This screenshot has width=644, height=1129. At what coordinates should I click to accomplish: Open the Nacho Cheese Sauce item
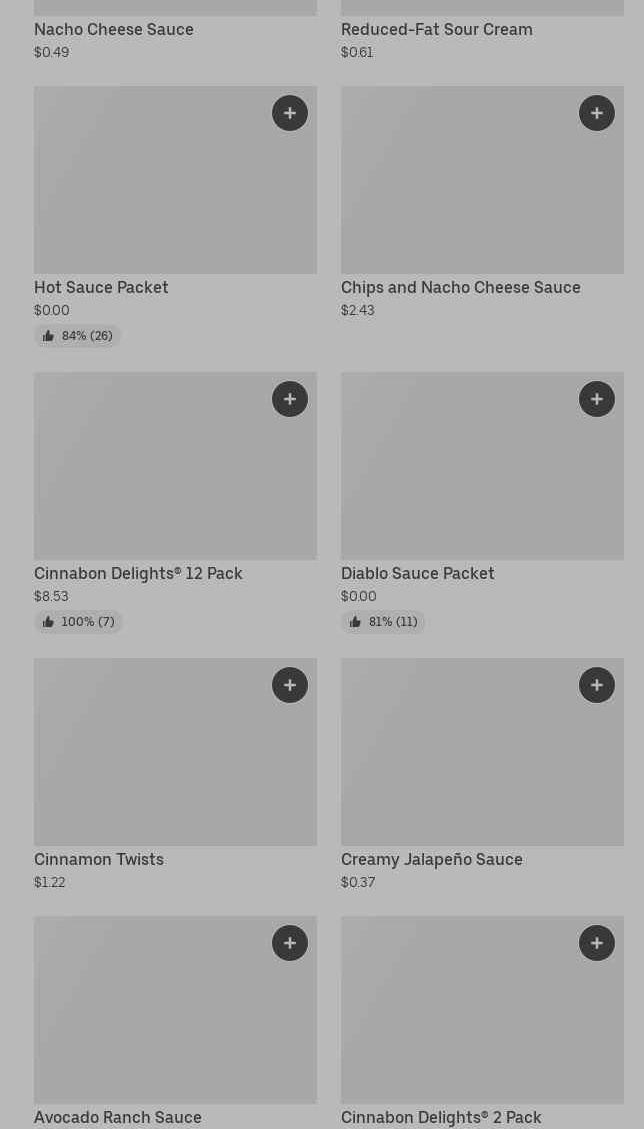click(114, 30)
